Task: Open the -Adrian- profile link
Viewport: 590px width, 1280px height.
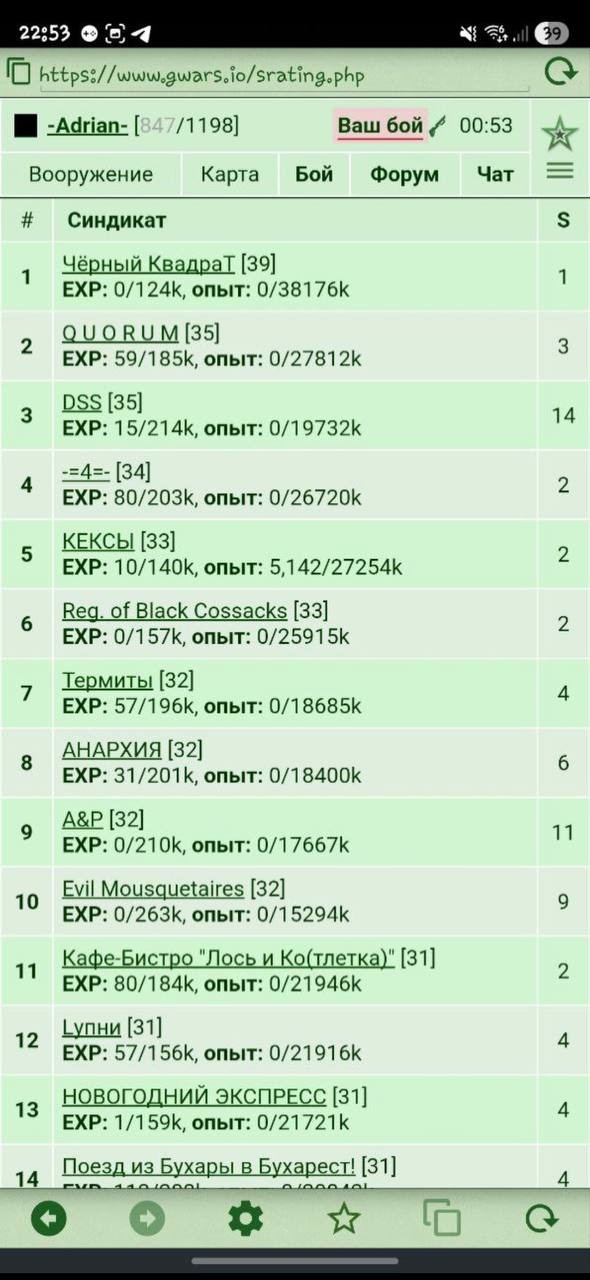Action: point(87,126)
